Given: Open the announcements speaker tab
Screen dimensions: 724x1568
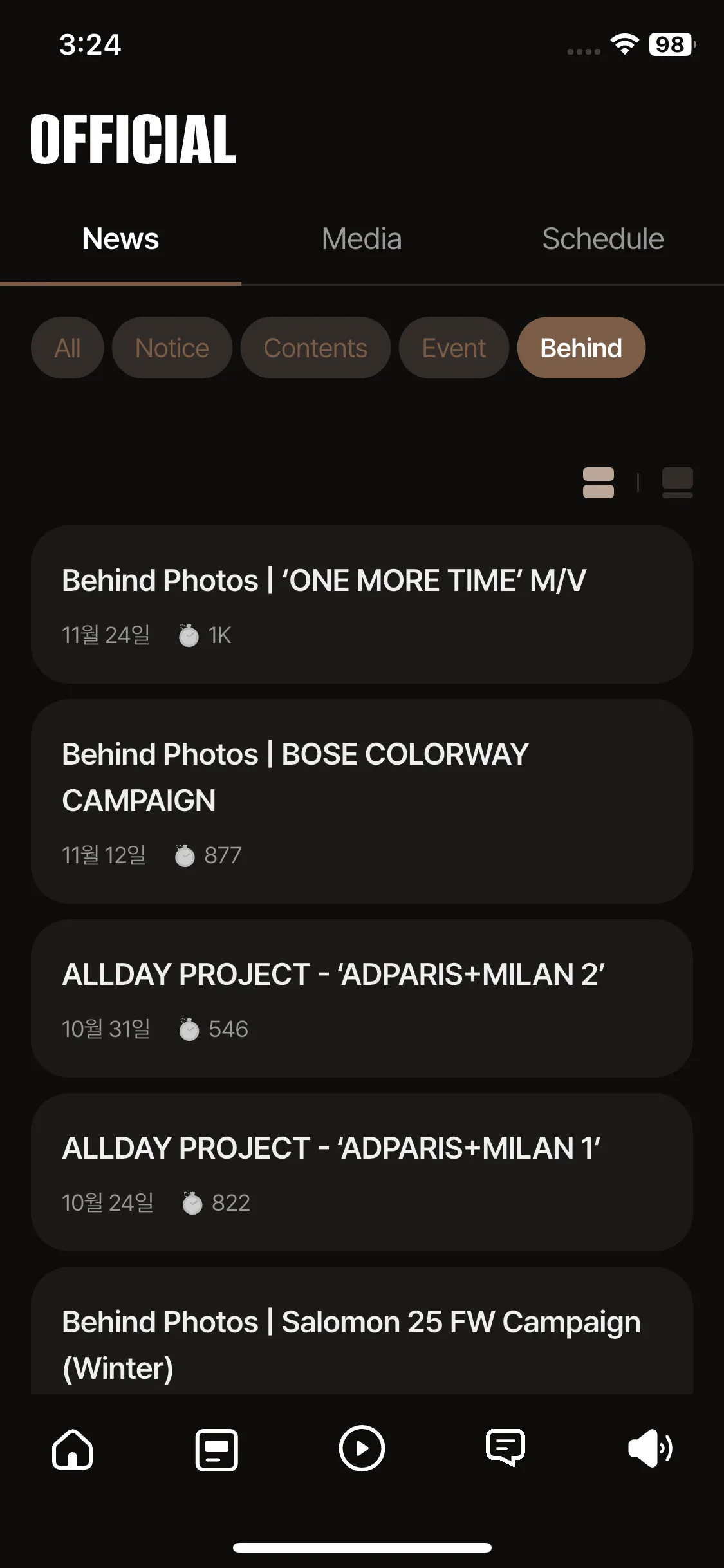Looking at the screenshot, I should (x=650, y=1449).
